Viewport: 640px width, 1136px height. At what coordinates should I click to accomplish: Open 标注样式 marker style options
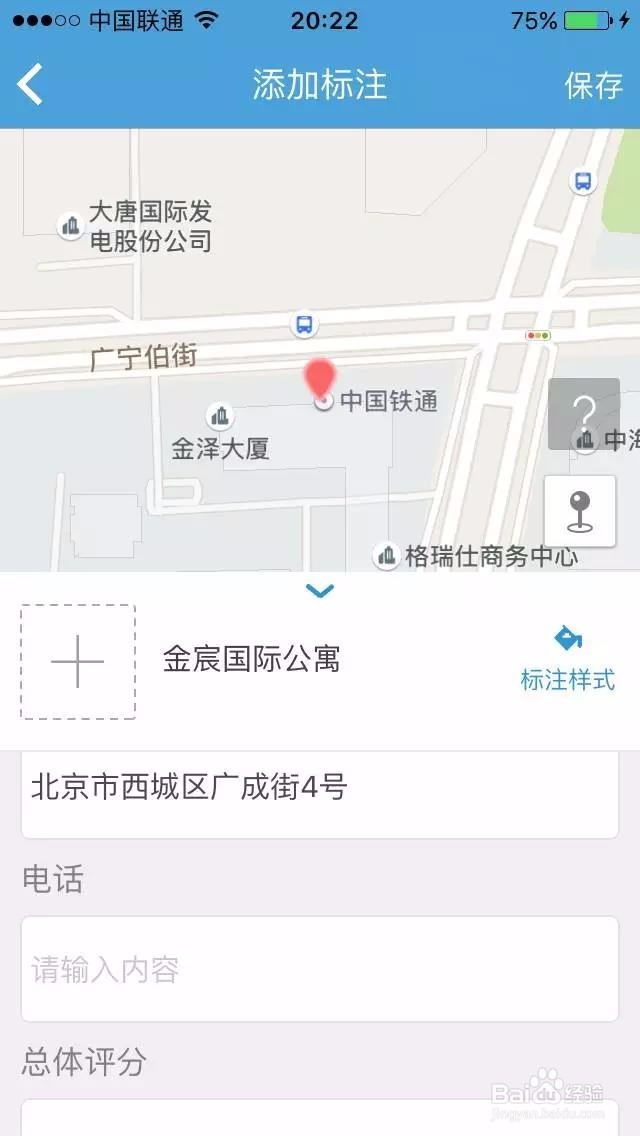point(568,660)
